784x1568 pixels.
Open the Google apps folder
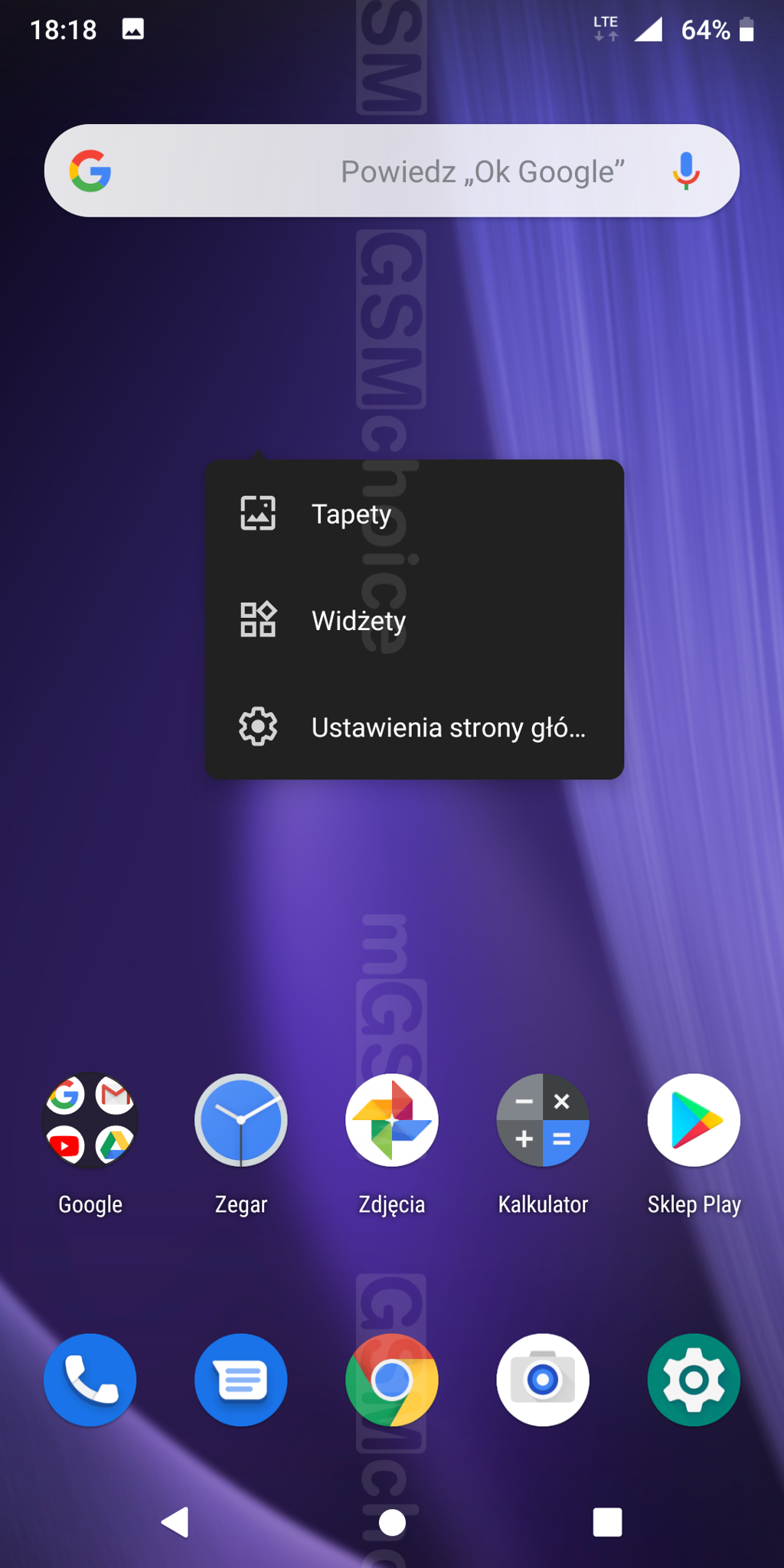(90, 1120)
